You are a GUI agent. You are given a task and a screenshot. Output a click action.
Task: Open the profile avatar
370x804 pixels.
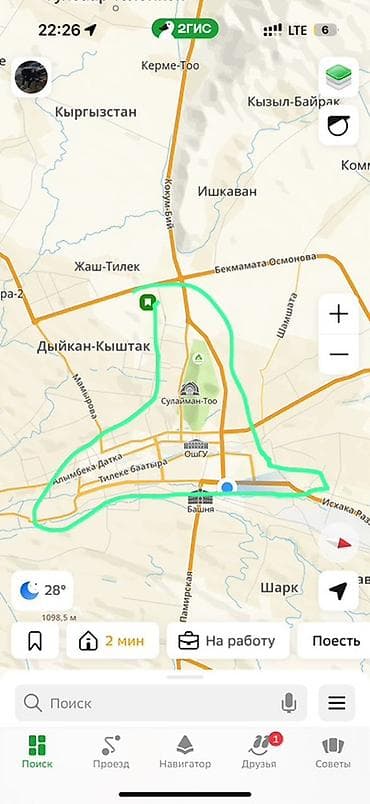point(31,77)
